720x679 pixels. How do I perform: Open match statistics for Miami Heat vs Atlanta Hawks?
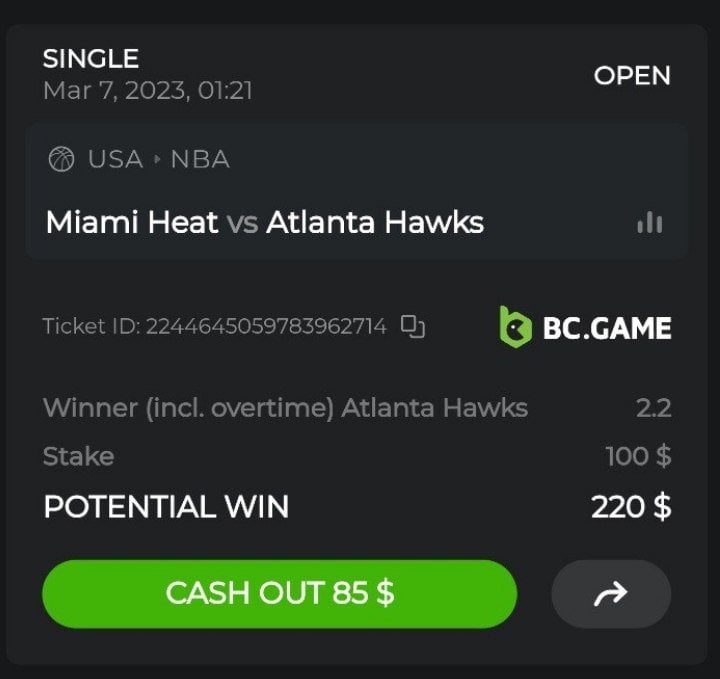(x=649, y=222)
